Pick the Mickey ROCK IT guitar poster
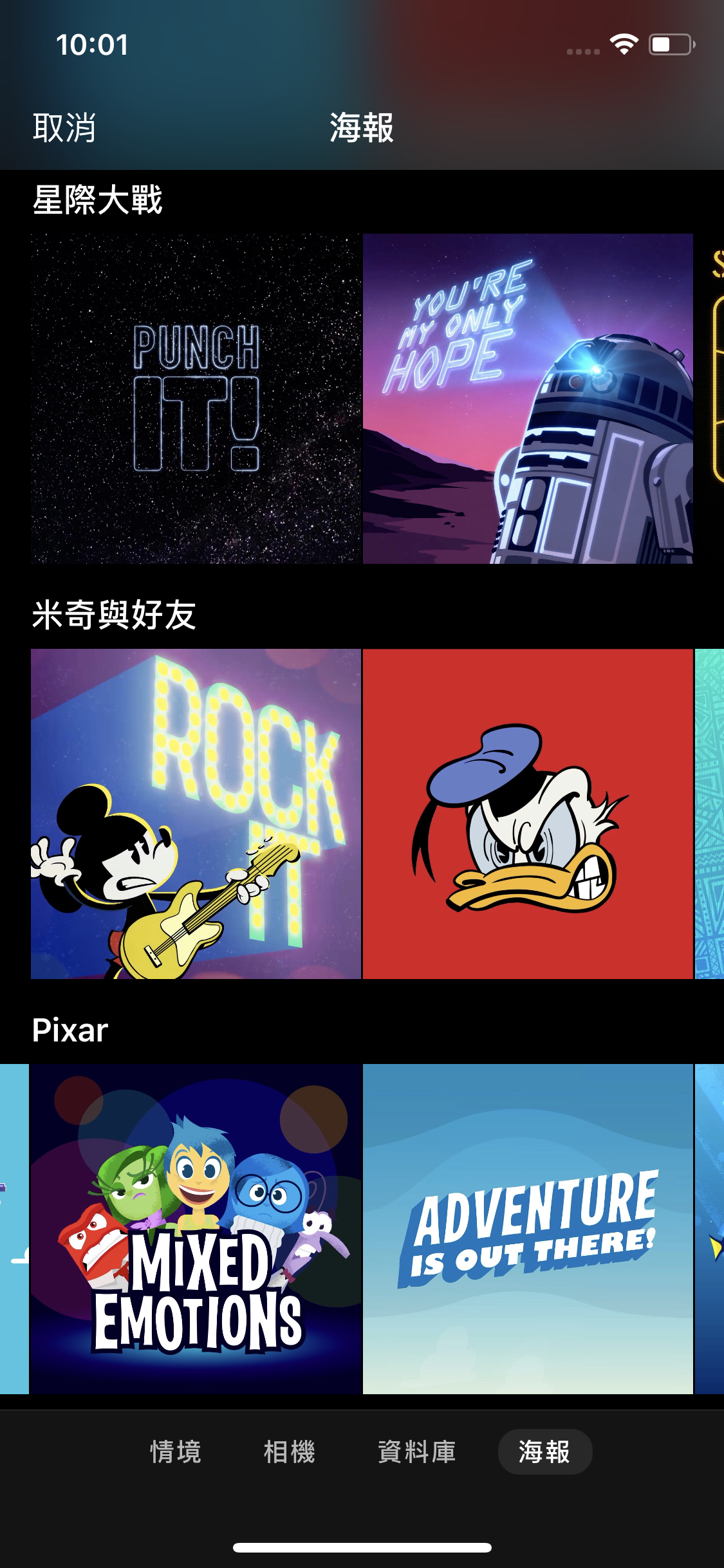 (196, 814)
